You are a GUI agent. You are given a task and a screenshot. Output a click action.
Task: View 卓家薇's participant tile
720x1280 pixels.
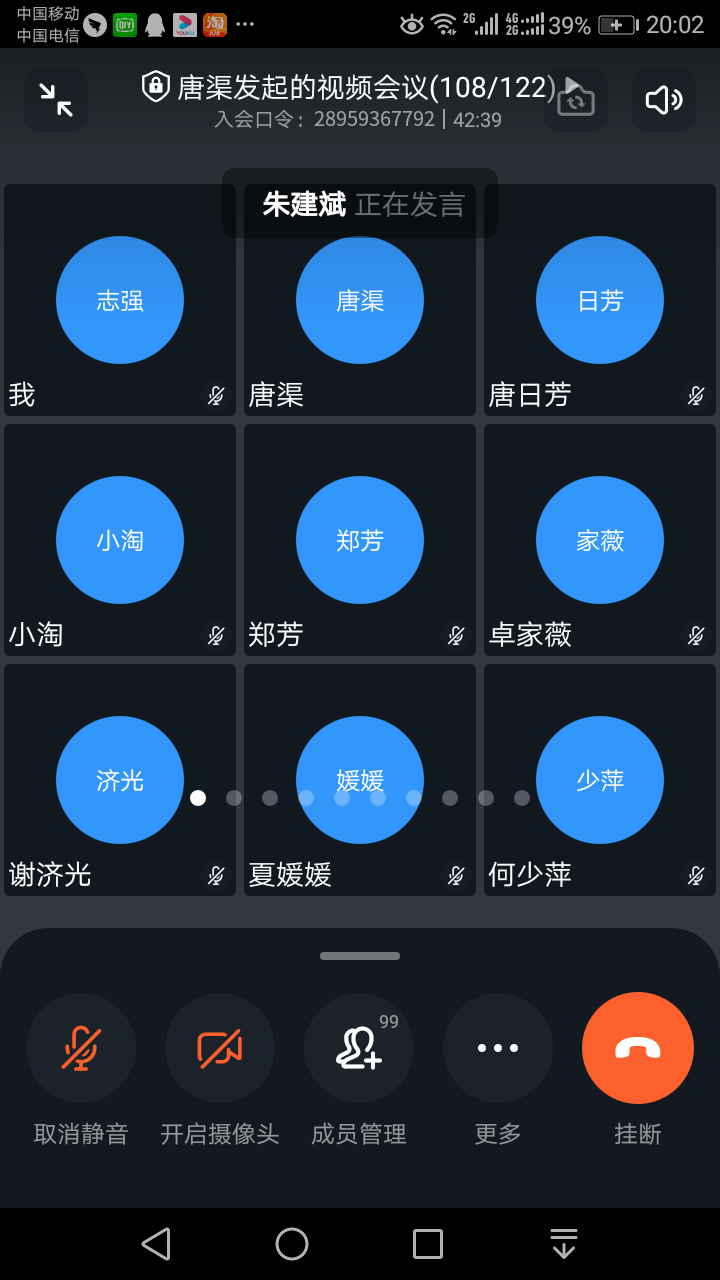point(600,540)
